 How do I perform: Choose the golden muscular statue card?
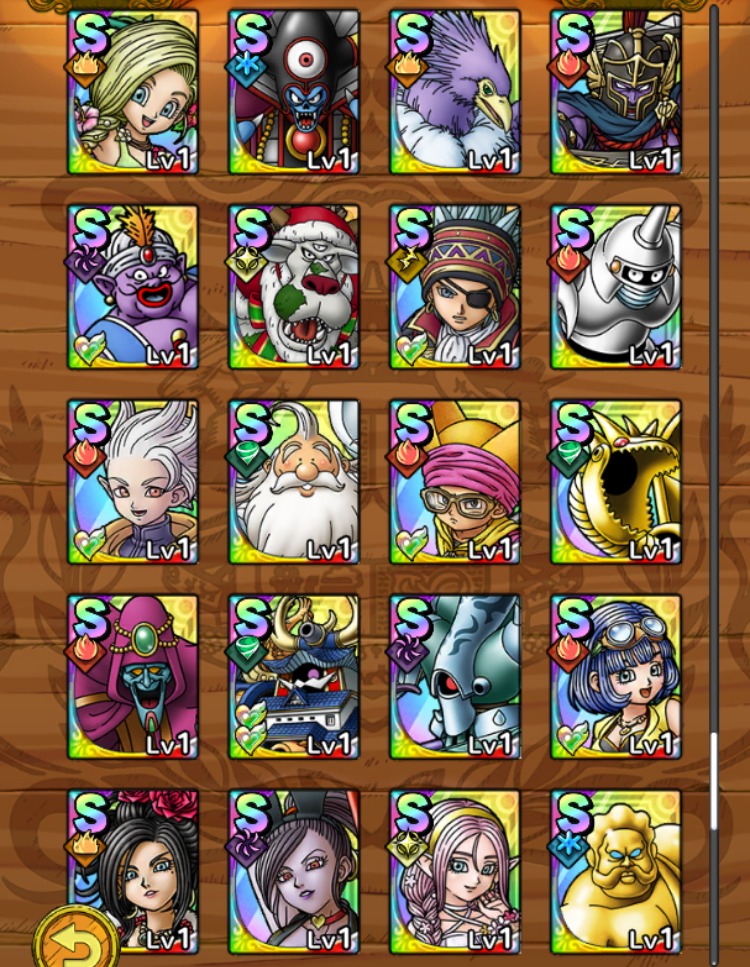616,870
